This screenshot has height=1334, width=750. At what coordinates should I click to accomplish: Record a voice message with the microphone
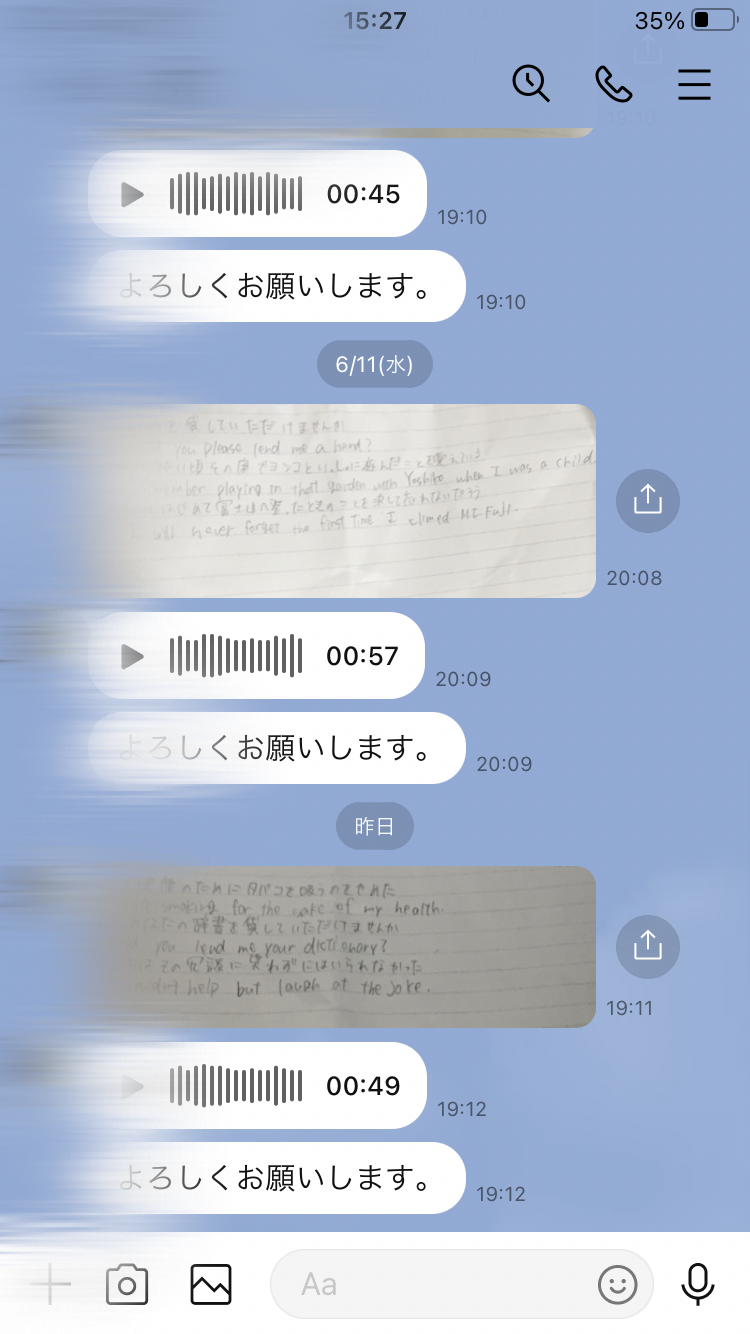pyautogui.click(x=697, y=1284)
